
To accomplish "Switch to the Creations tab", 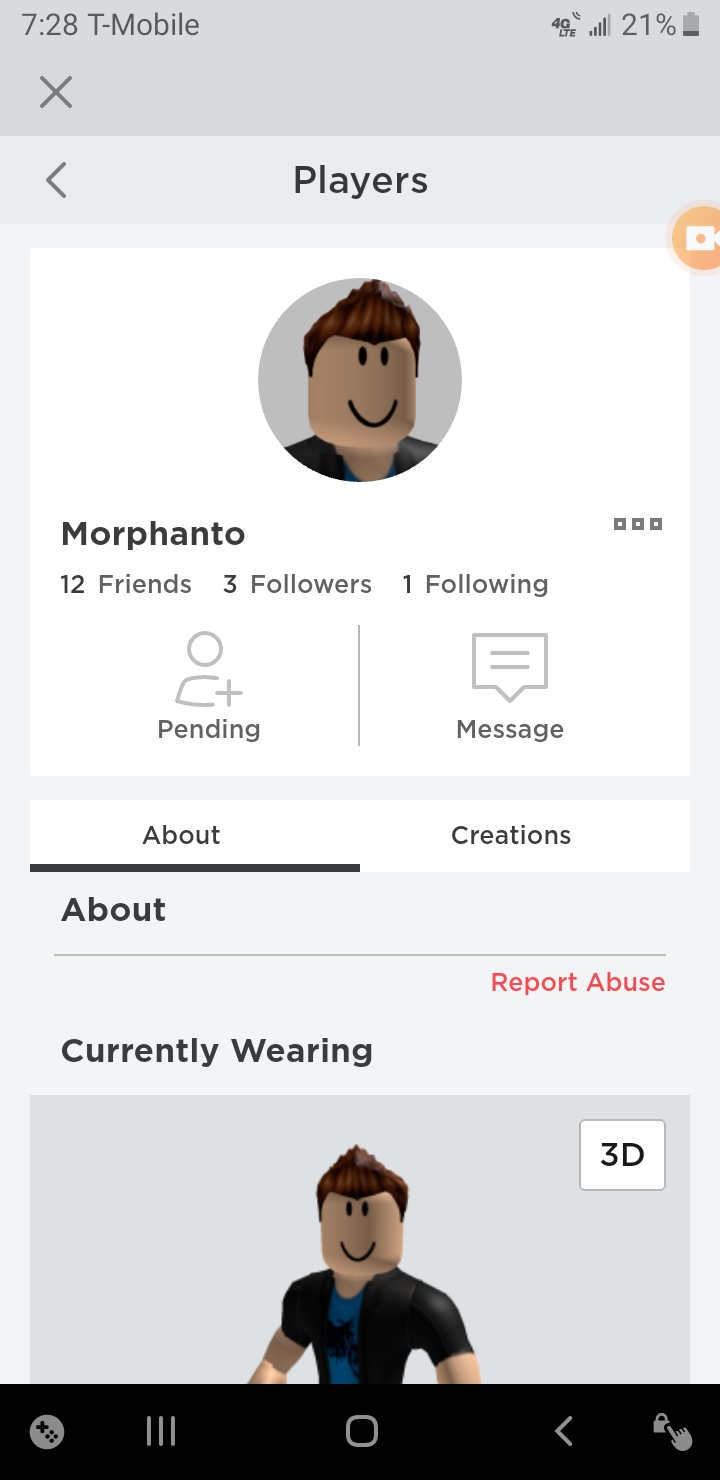I will pos(510,835).
